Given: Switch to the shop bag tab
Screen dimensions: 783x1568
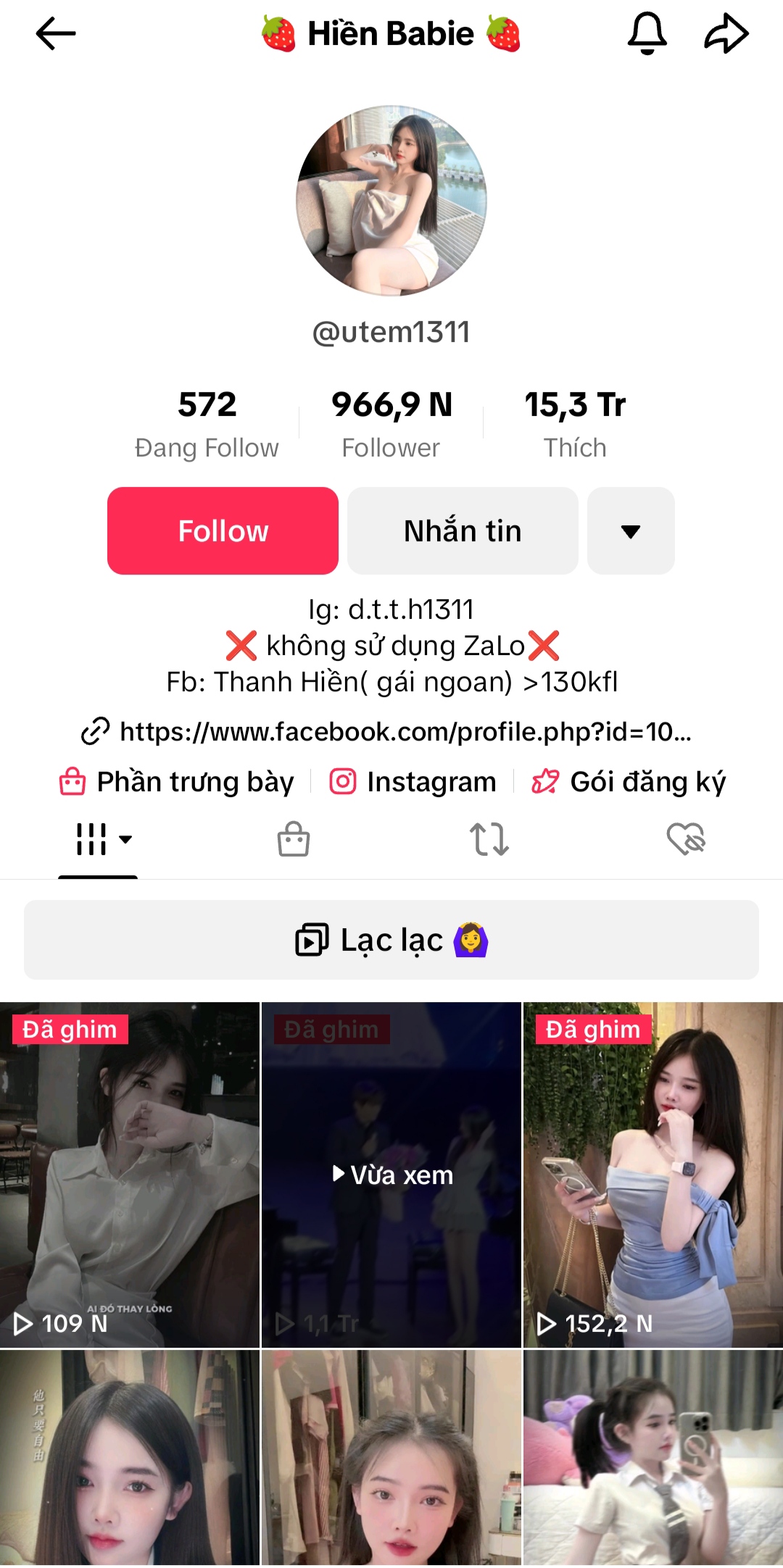Looking at the screenshot, I should pos(294,841).
